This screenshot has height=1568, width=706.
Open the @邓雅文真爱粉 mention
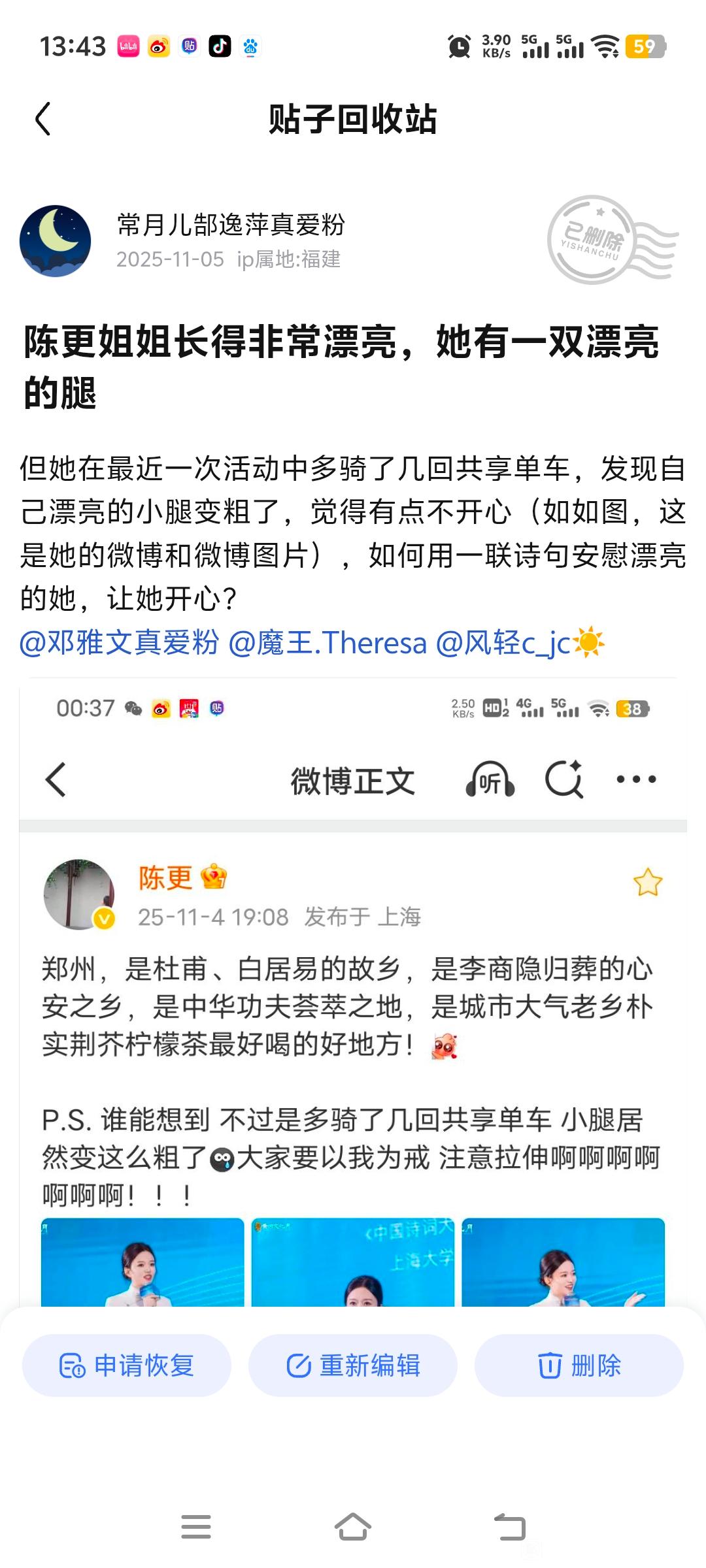tap(119, 643)
